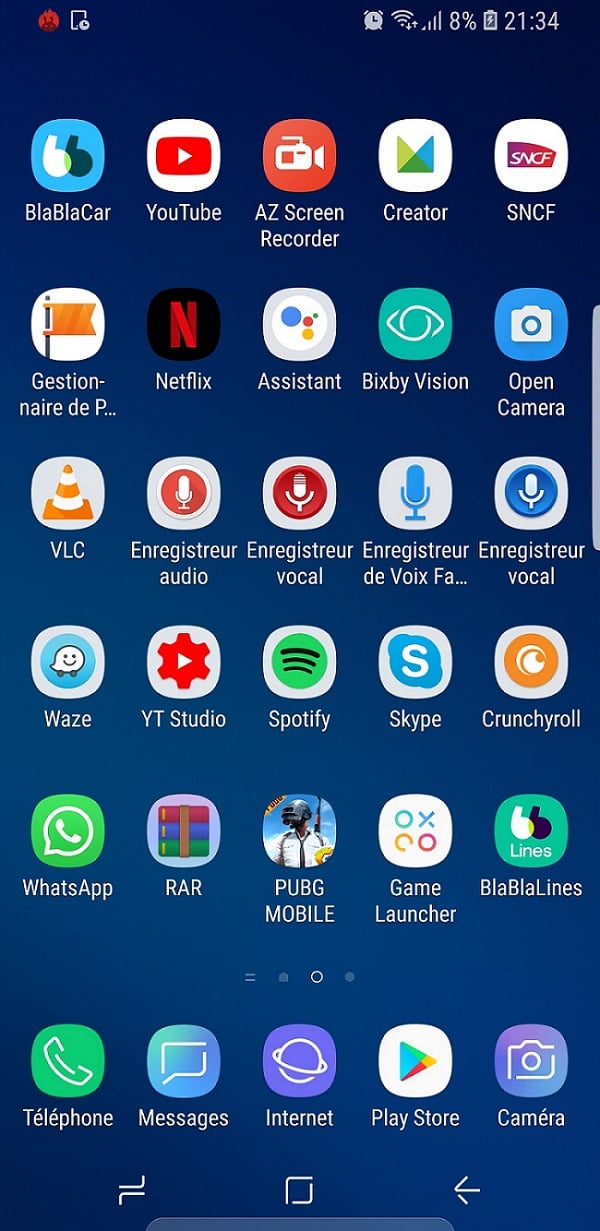Start Bixby Vision
This screenshot has width=600, height=1231.
point(415,325)
